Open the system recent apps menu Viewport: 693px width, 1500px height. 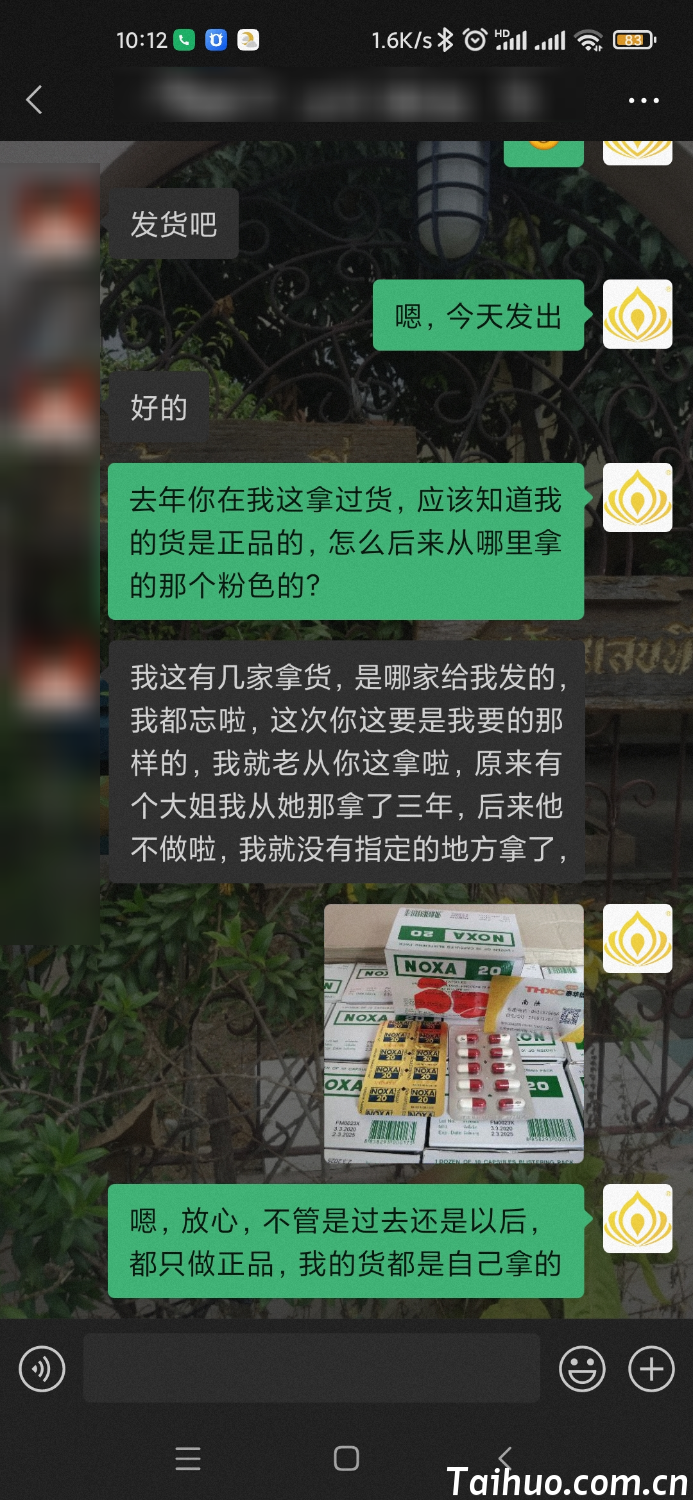point(188,1458)
